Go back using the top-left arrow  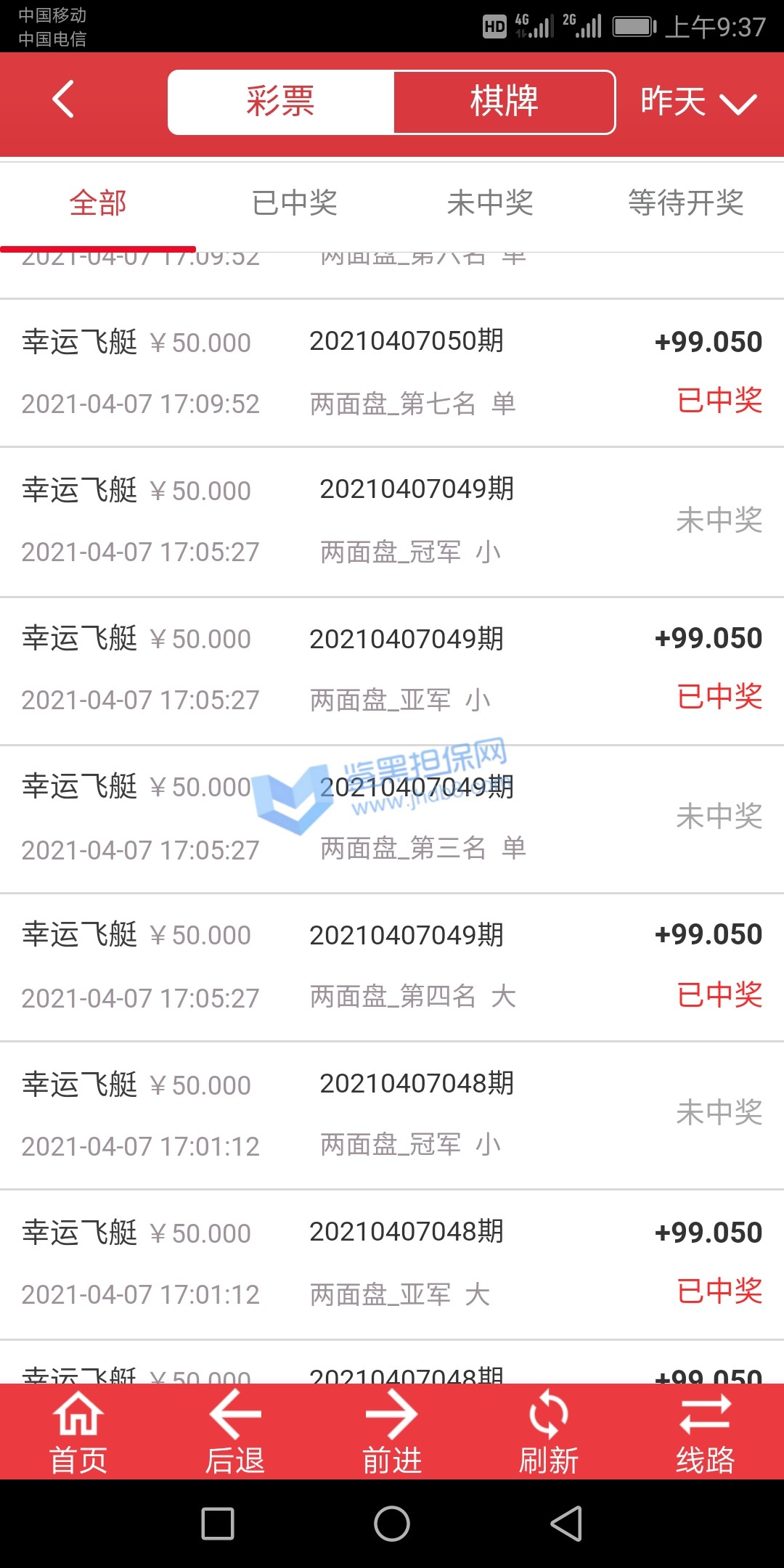(64, 99)
